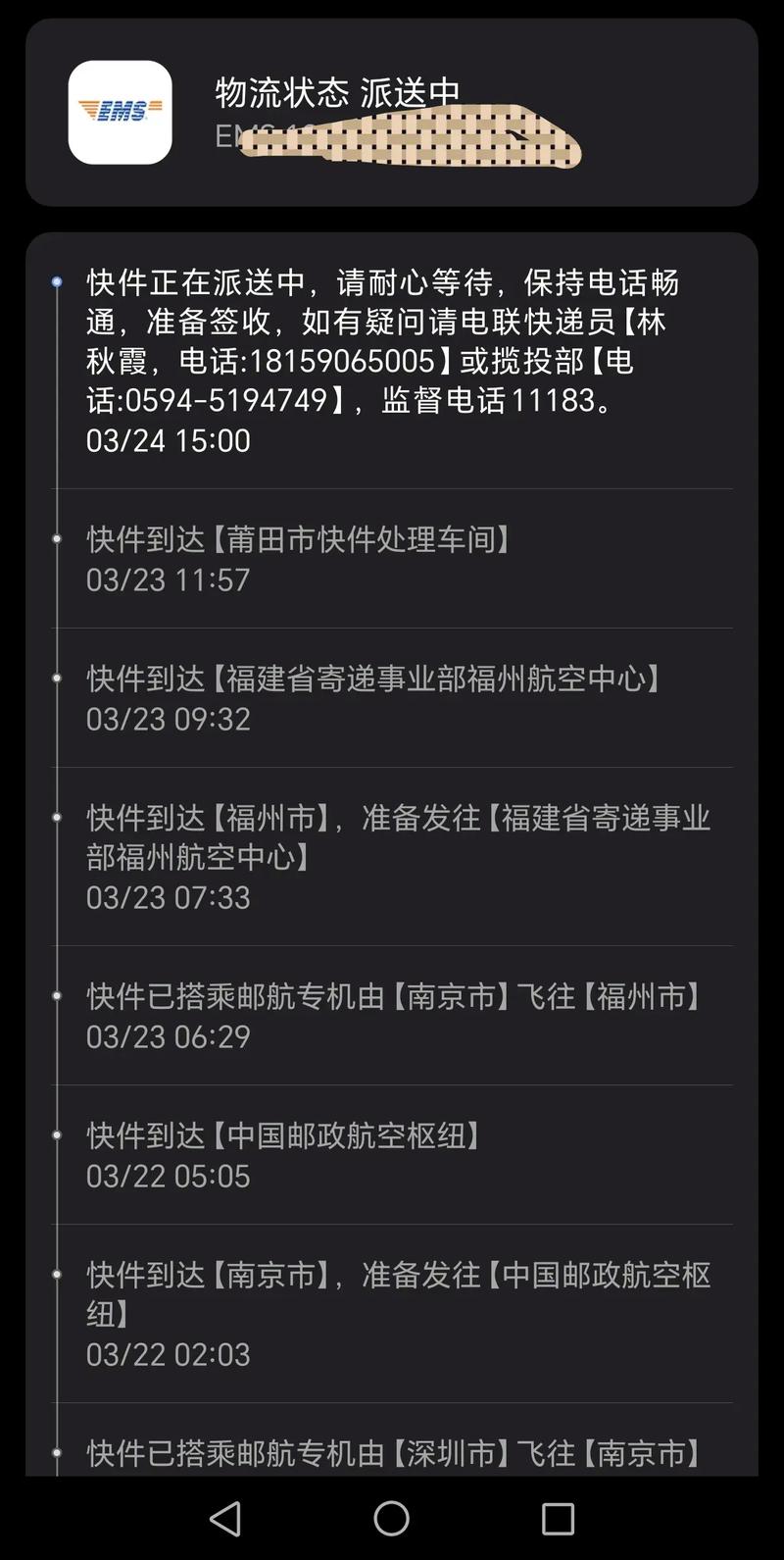Tap the blue timeline dot for 派送中 status

tap(59, 279)
